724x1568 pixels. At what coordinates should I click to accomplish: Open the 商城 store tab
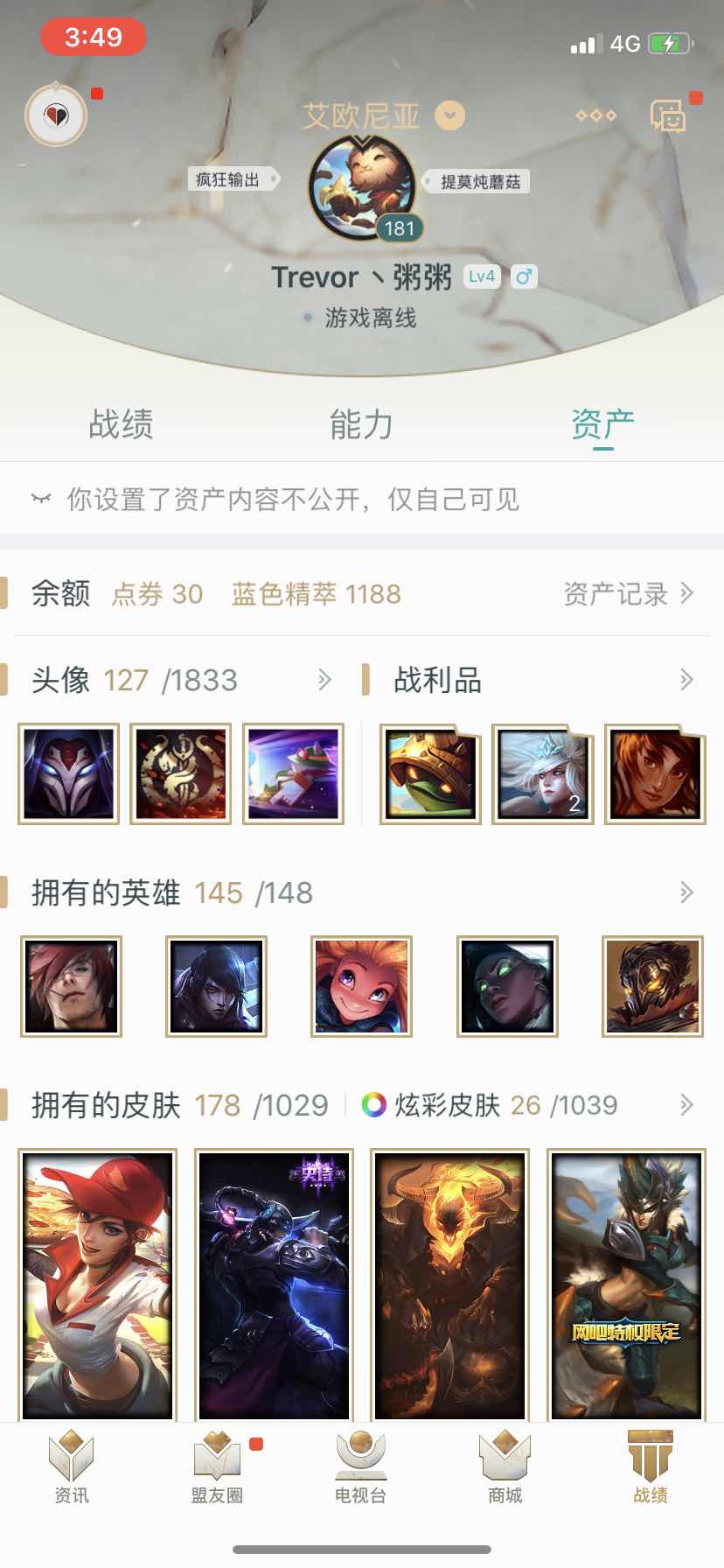click(505, 1467)
